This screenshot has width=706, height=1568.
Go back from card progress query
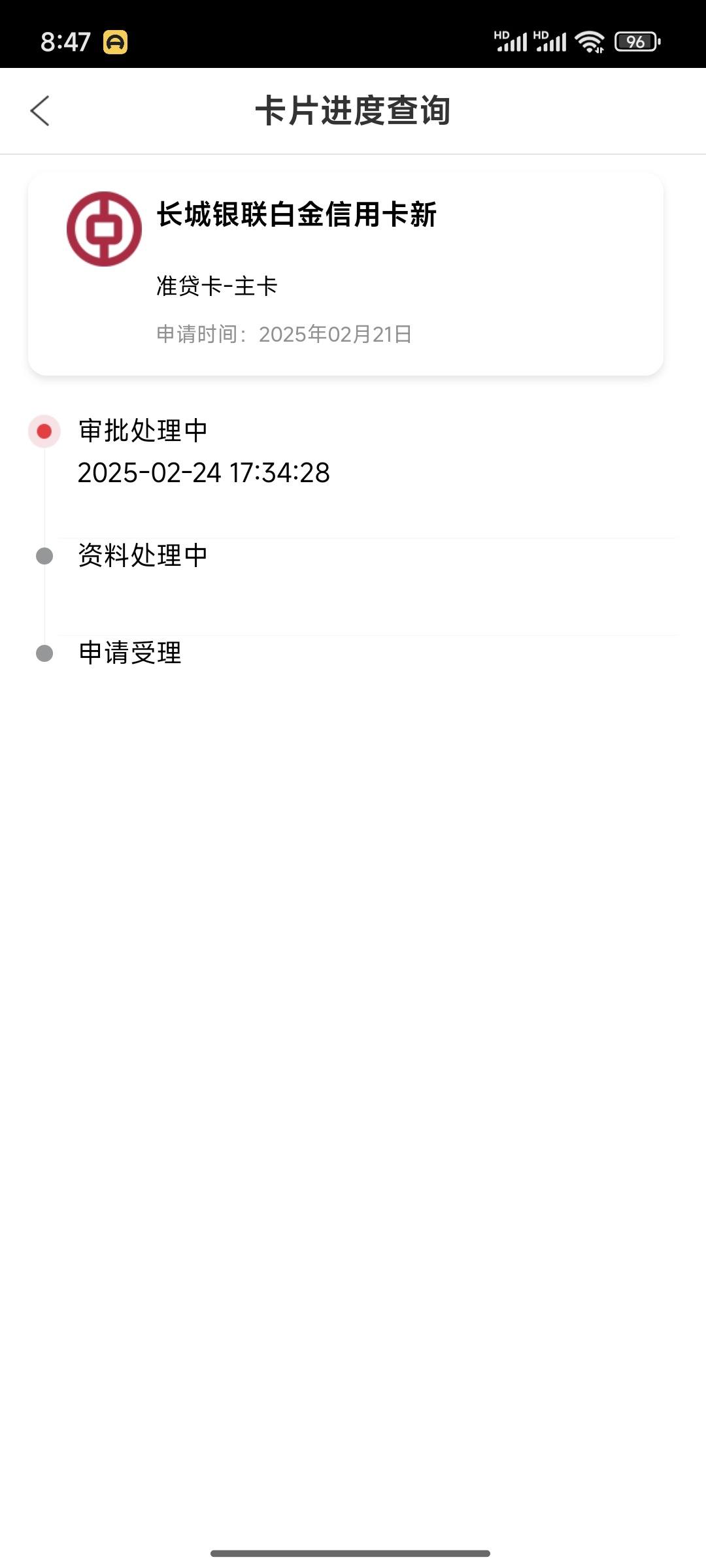[40, 110]
